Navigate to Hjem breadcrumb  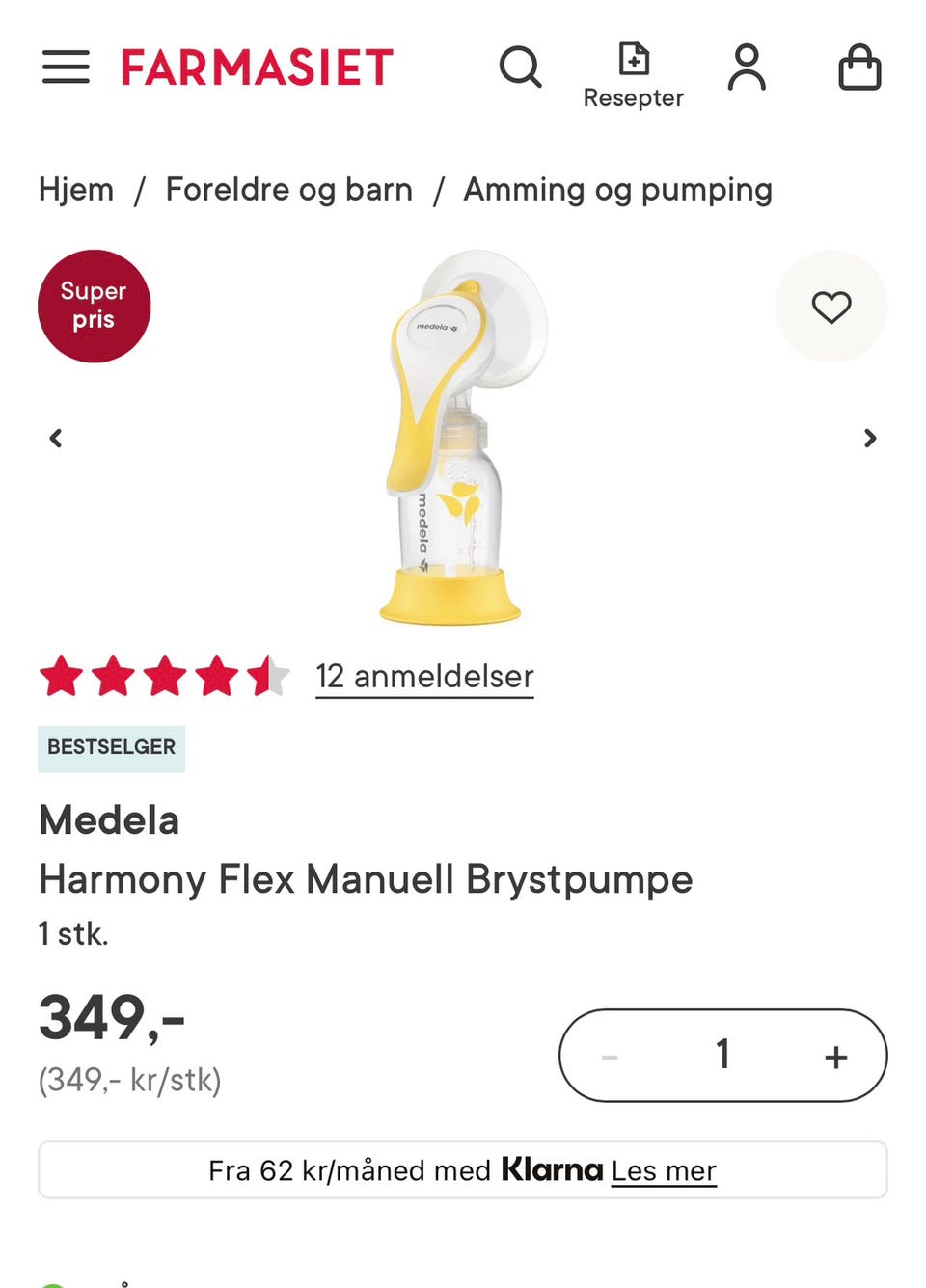pyautogui.click(x=76, y=190)
